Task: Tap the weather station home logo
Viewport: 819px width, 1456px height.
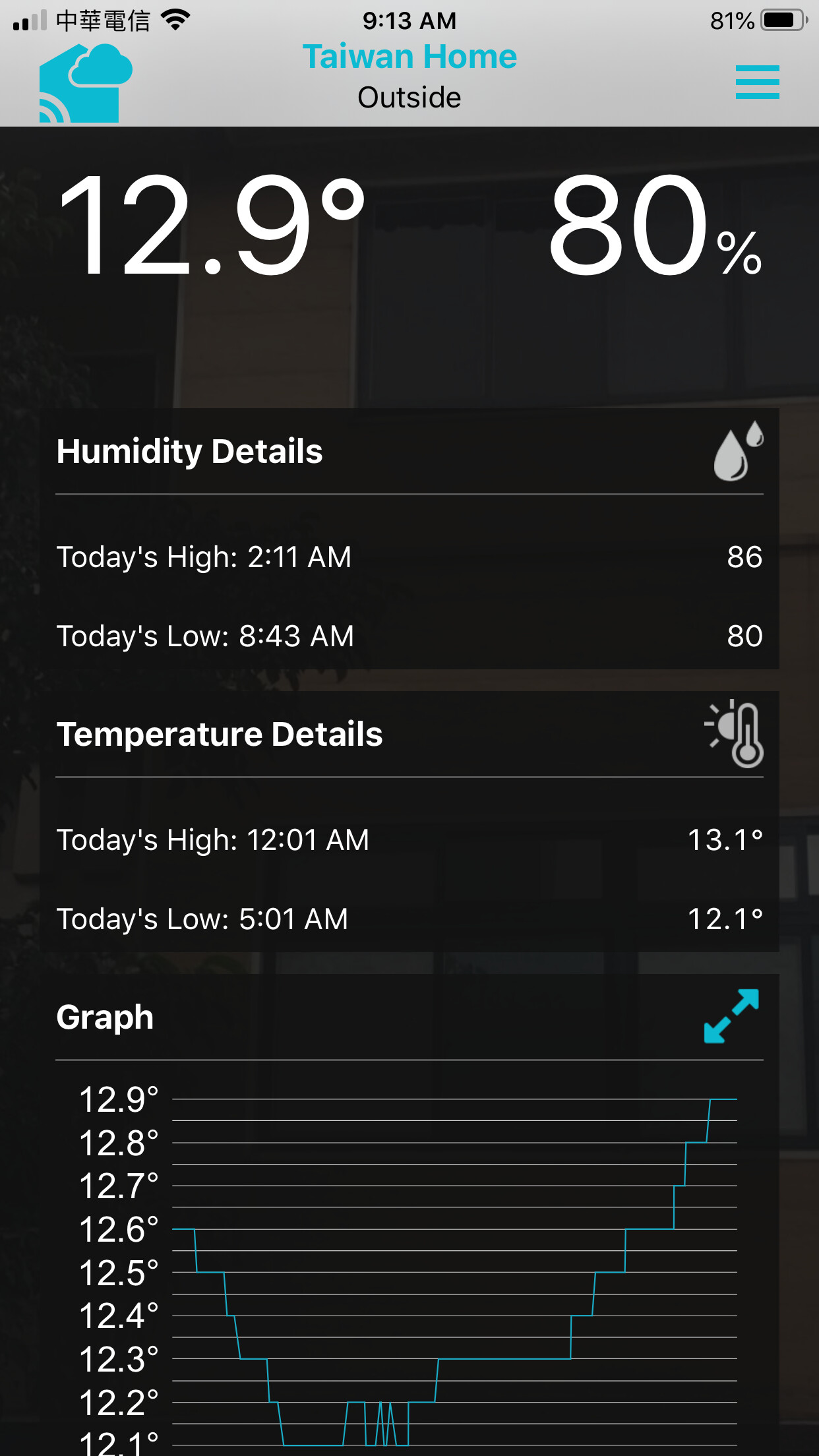Action: (x=85, y=83)
